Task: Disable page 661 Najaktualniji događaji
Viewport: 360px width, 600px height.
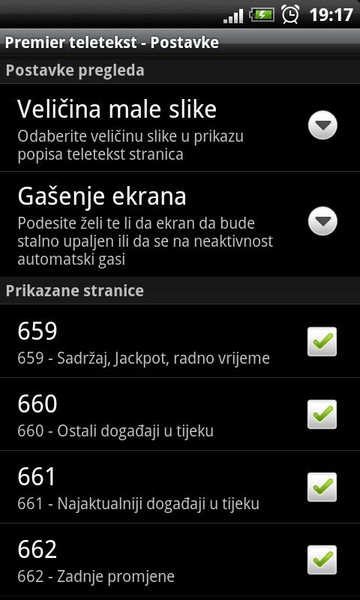Action: click(x=322, y=487)
